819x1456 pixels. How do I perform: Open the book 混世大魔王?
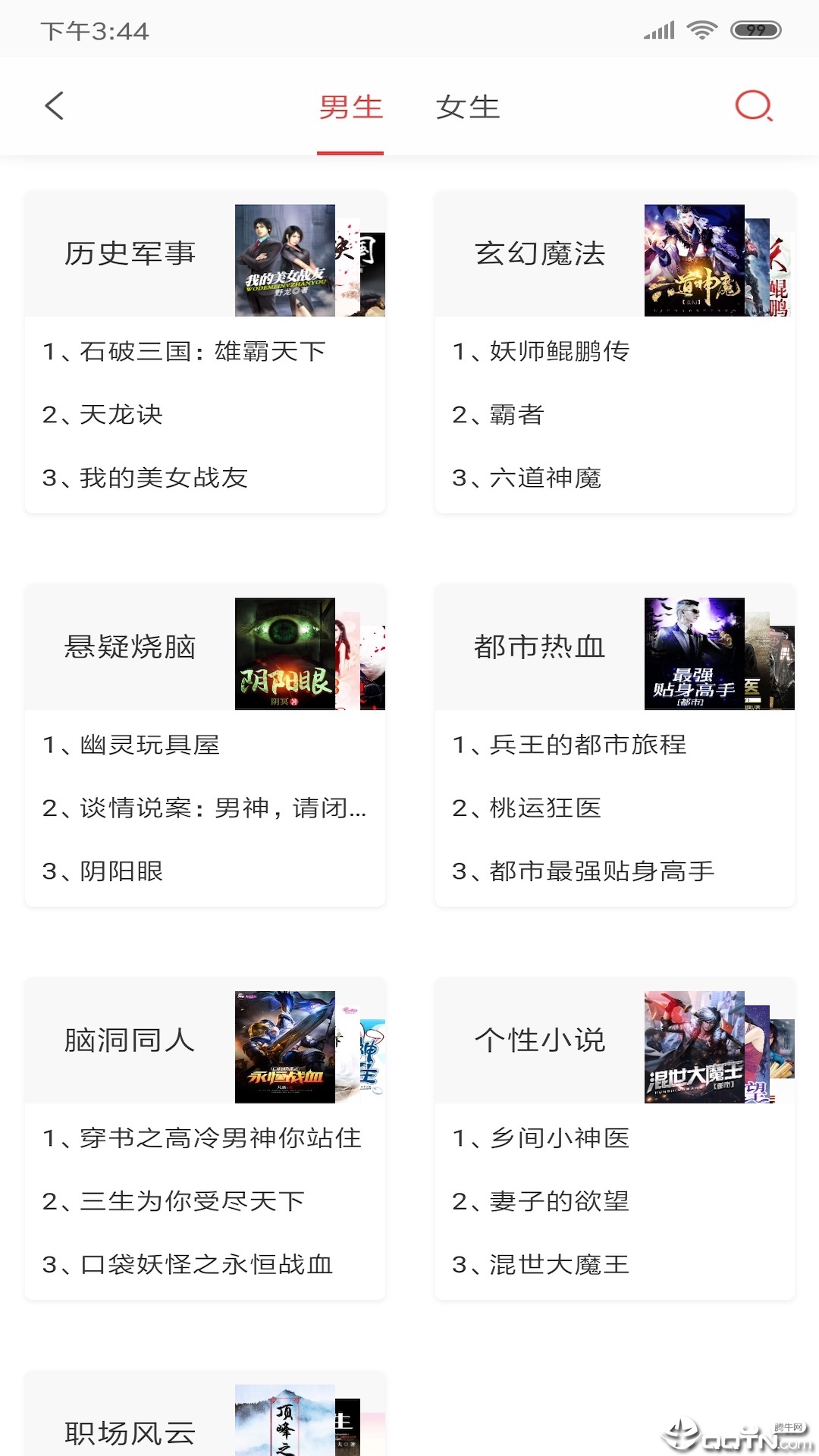click(541, 1265)
